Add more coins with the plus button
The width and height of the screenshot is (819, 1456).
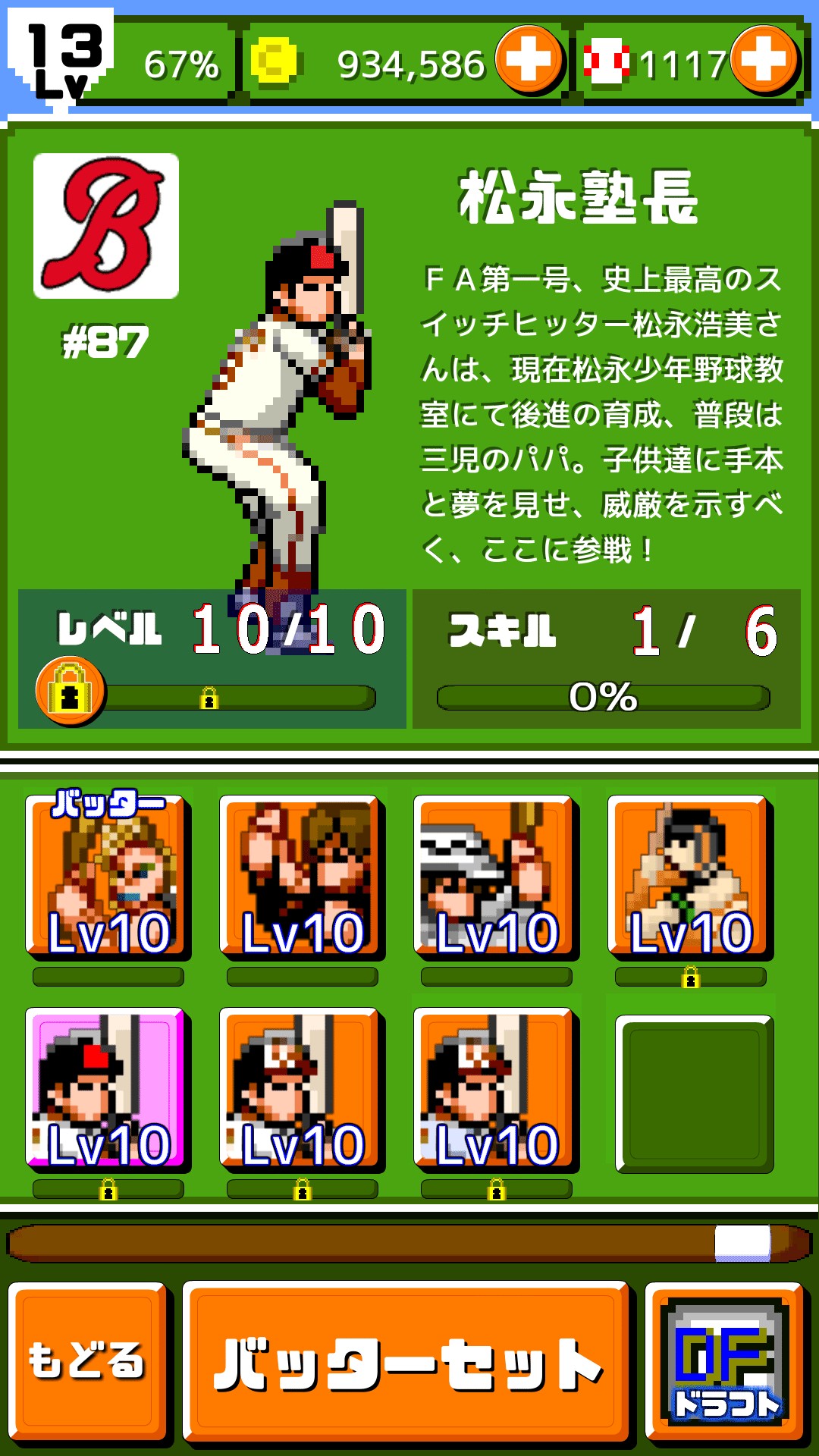tap(529, 59)
